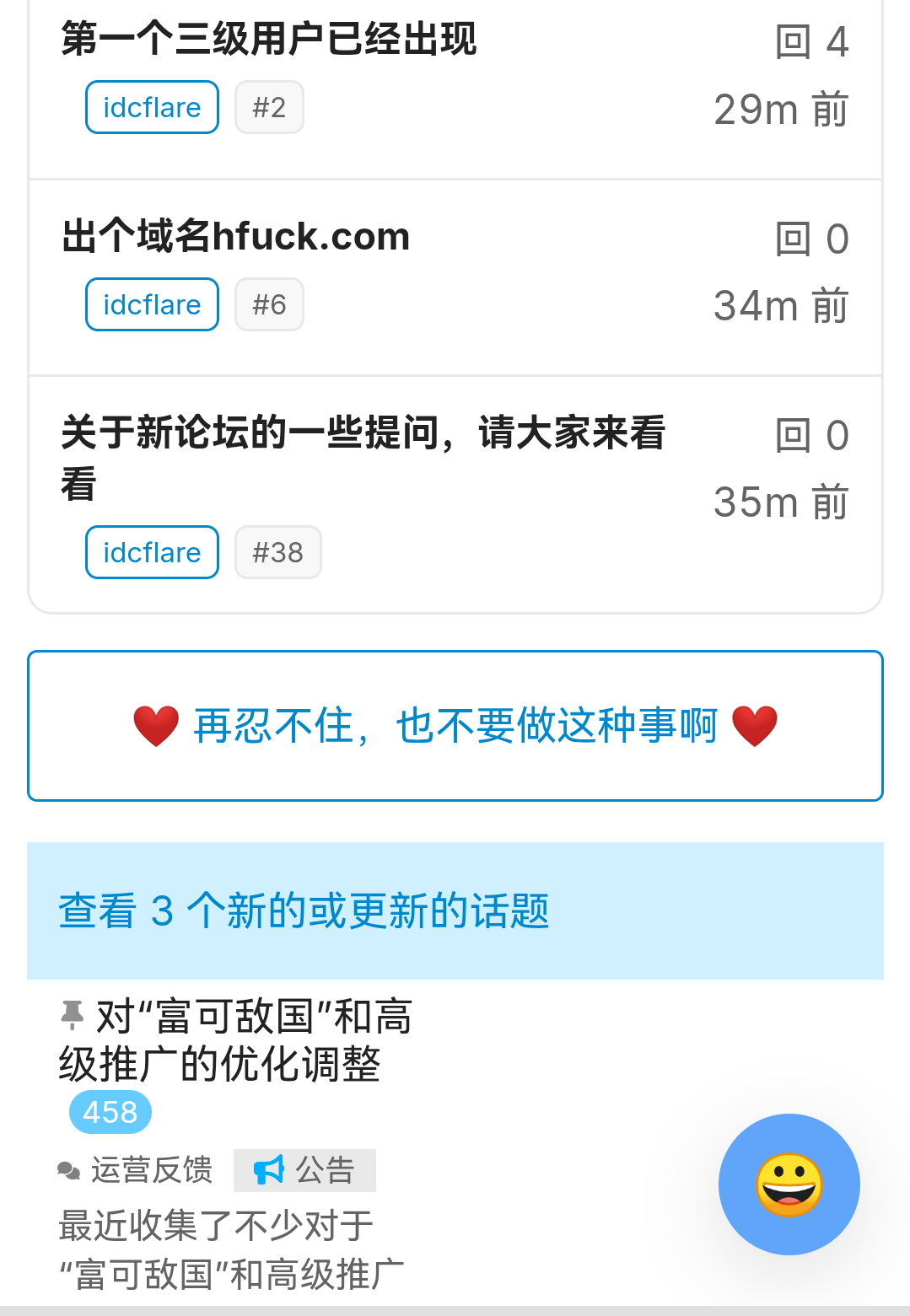Viewport: 910px width, 1316px height.
Task: Open topic 关于新论坛的一些提问
Action: (x=363, y=458)
